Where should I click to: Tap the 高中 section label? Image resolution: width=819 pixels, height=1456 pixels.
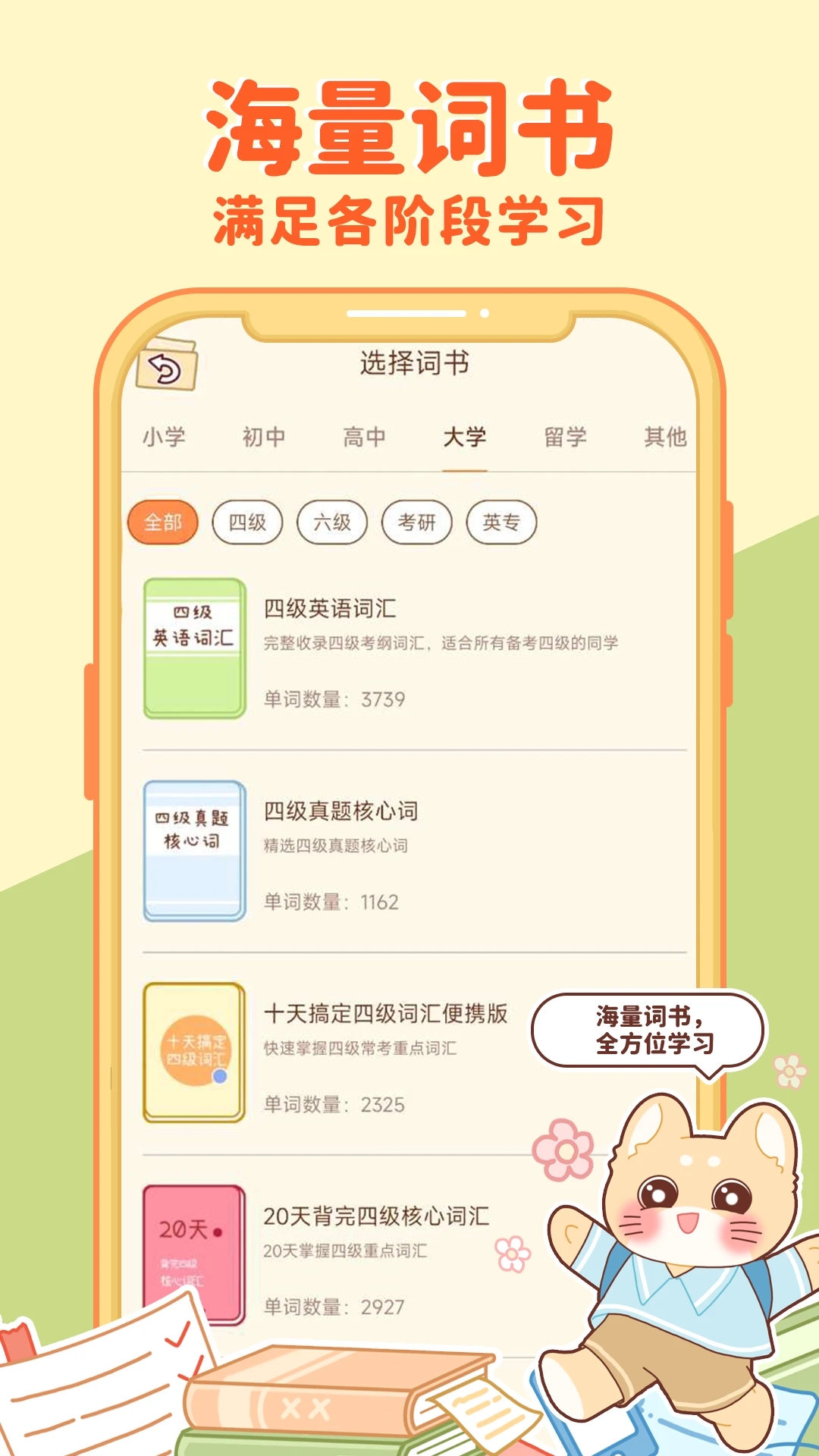point(365,435)
